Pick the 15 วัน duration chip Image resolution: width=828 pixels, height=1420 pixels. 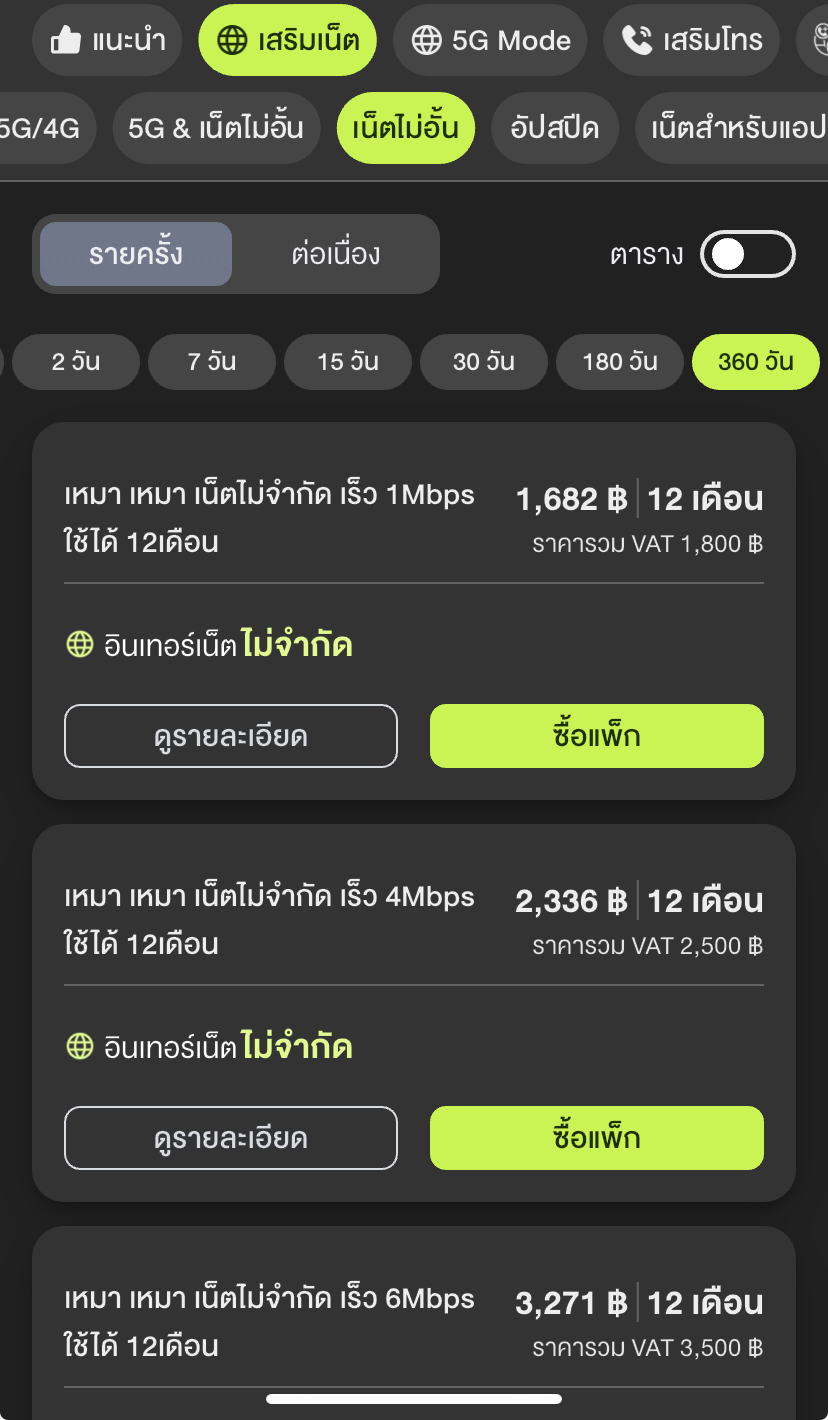tap(348, 361)
